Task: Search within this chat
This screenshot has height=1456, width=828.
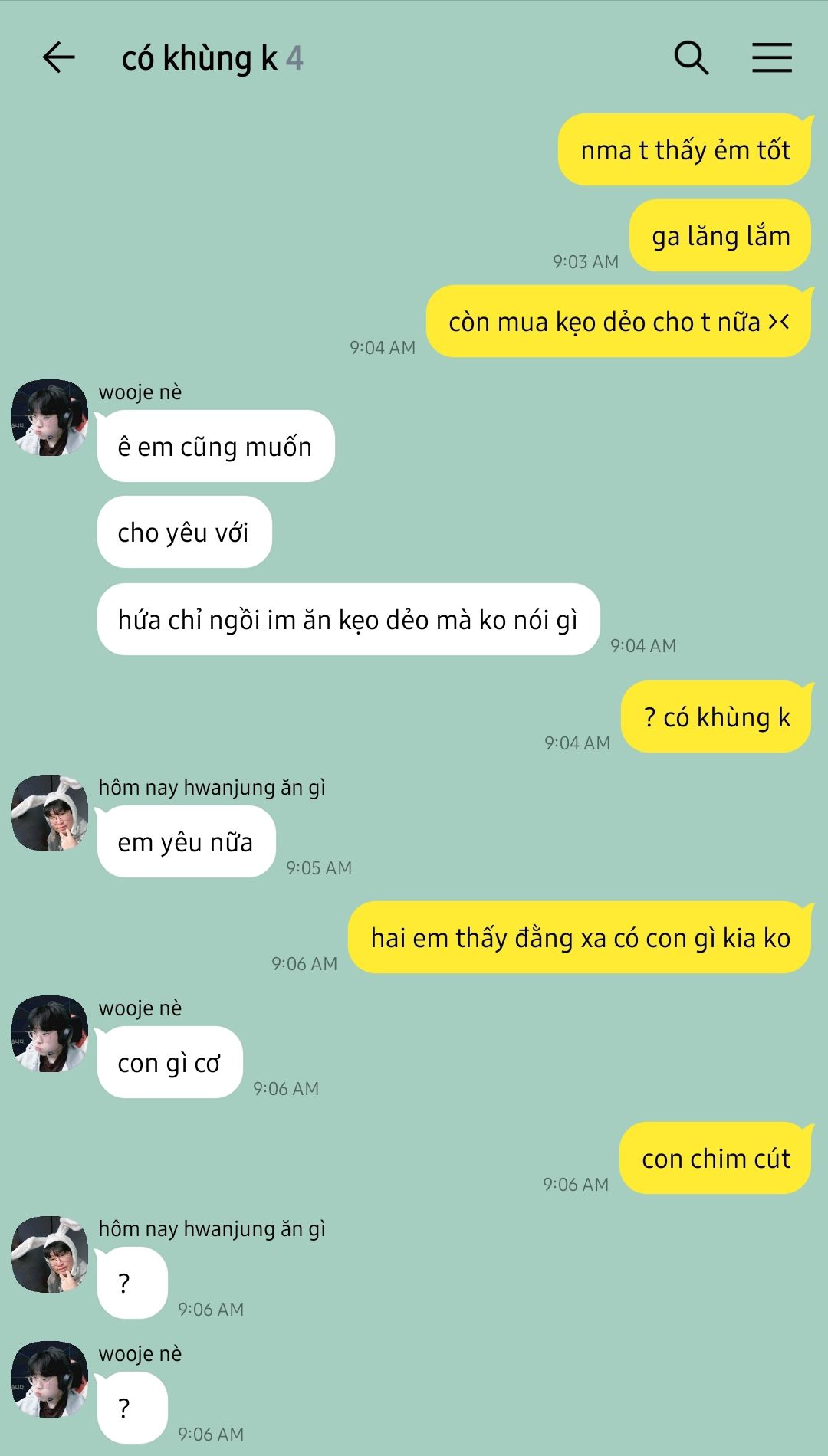Action: (691, 58)
